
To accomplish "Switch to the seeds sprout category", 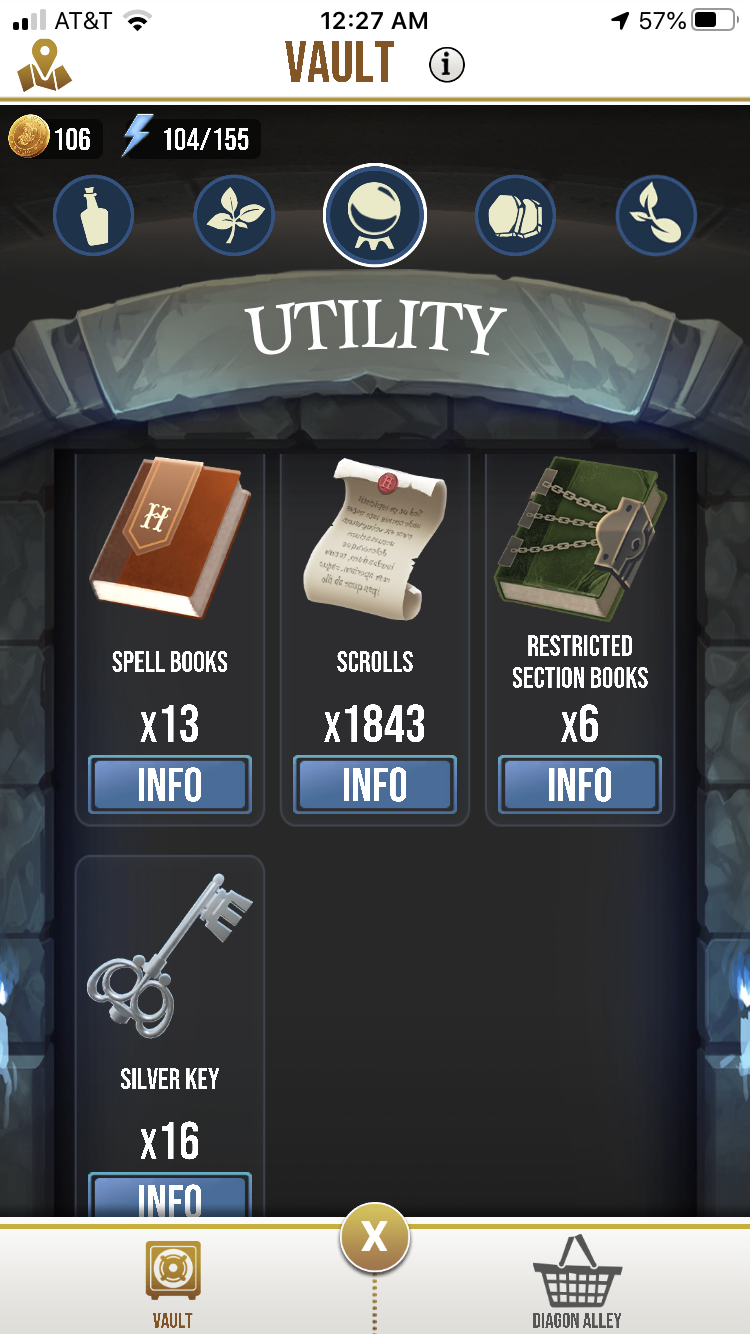I will pos(656,215).
